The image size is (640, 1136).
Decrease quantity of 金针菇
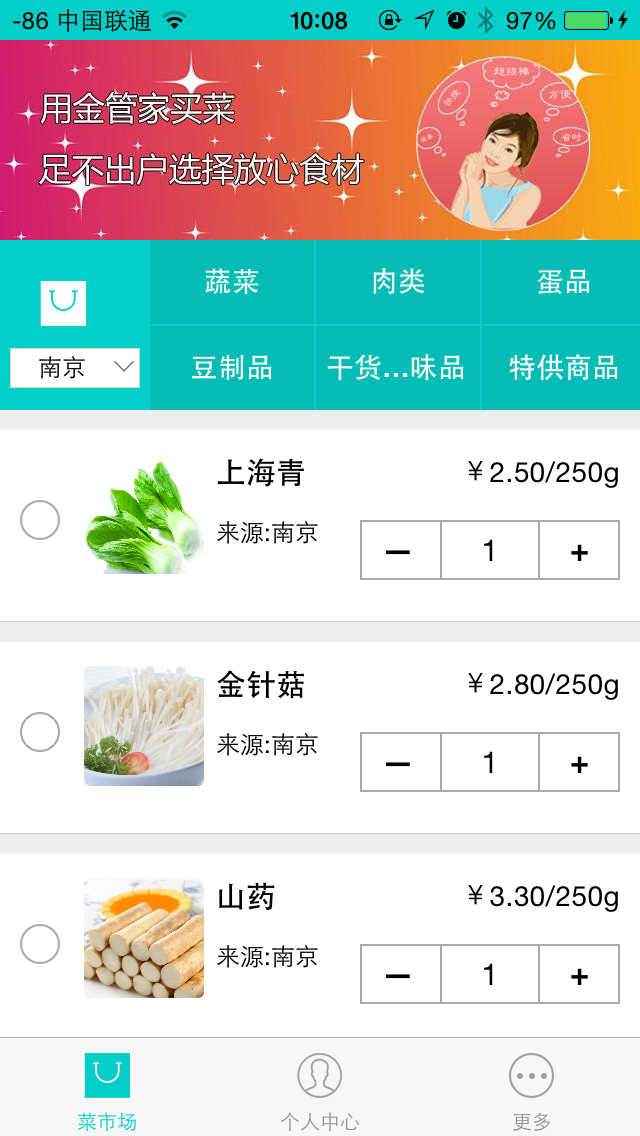click(x=401, y=762)
